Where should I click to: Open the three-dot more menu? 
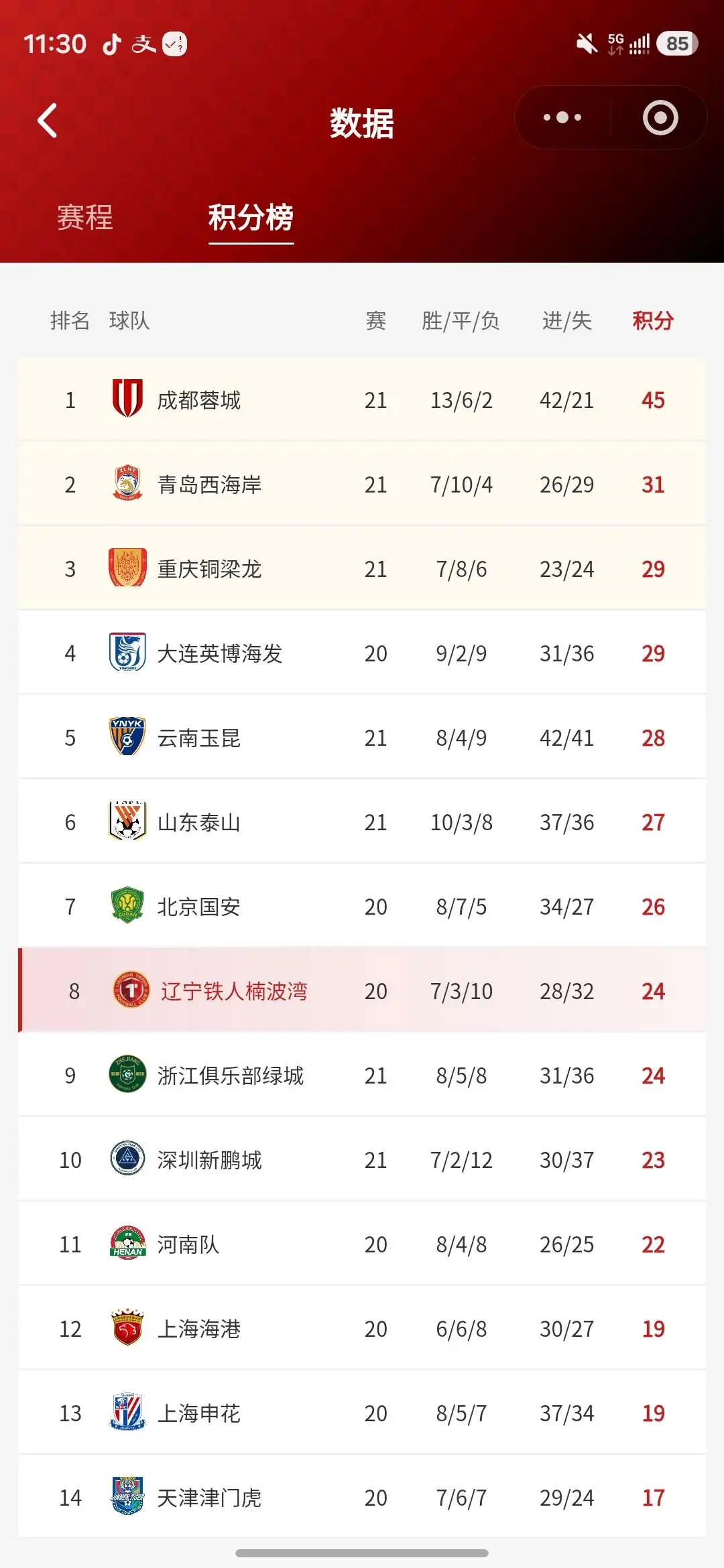pyautogui.click(x=562, y=117)
